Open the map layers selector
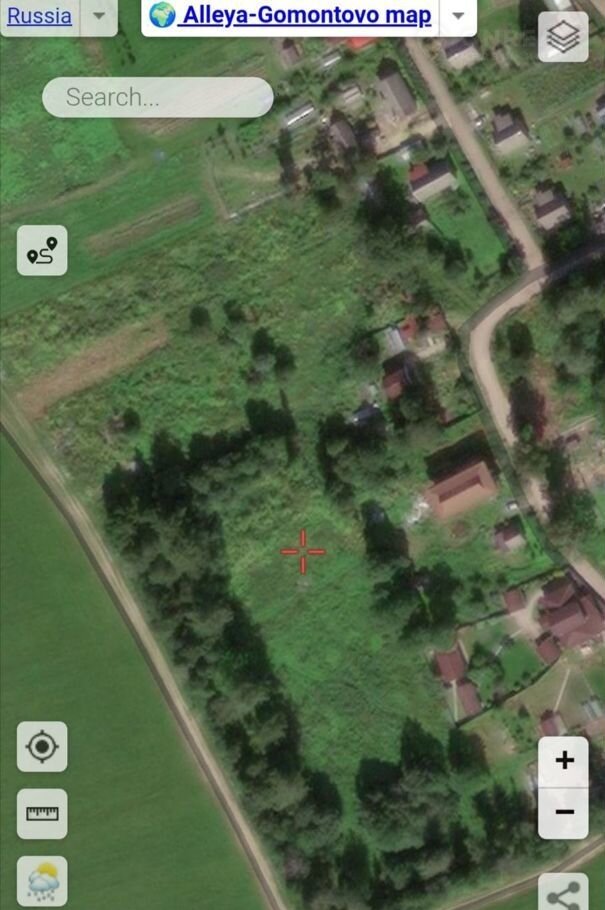The image size is (605, 910). (x=563, y=37)
